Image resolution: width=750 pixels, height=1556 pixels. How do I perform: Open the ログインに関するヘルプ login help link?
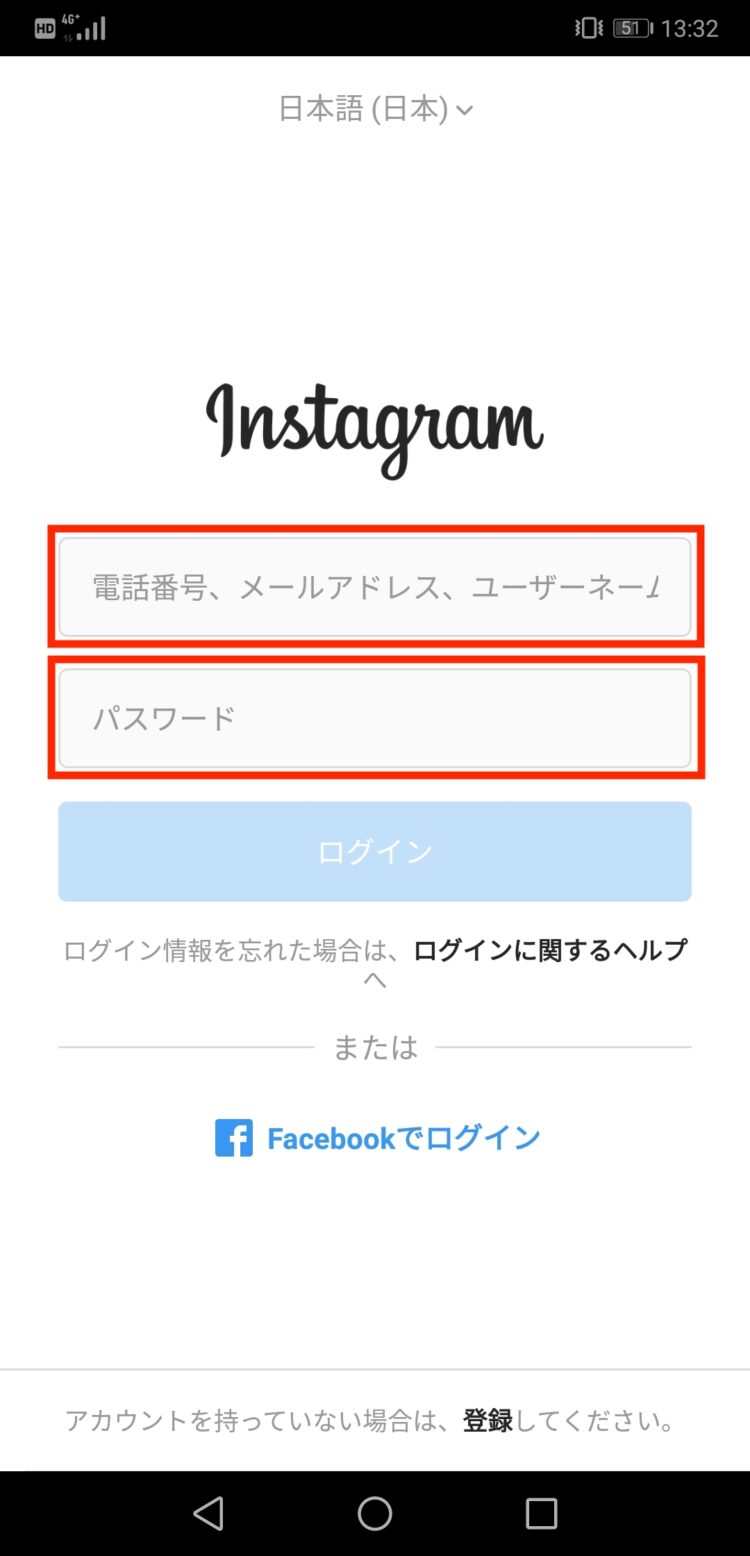pos(550,950)
